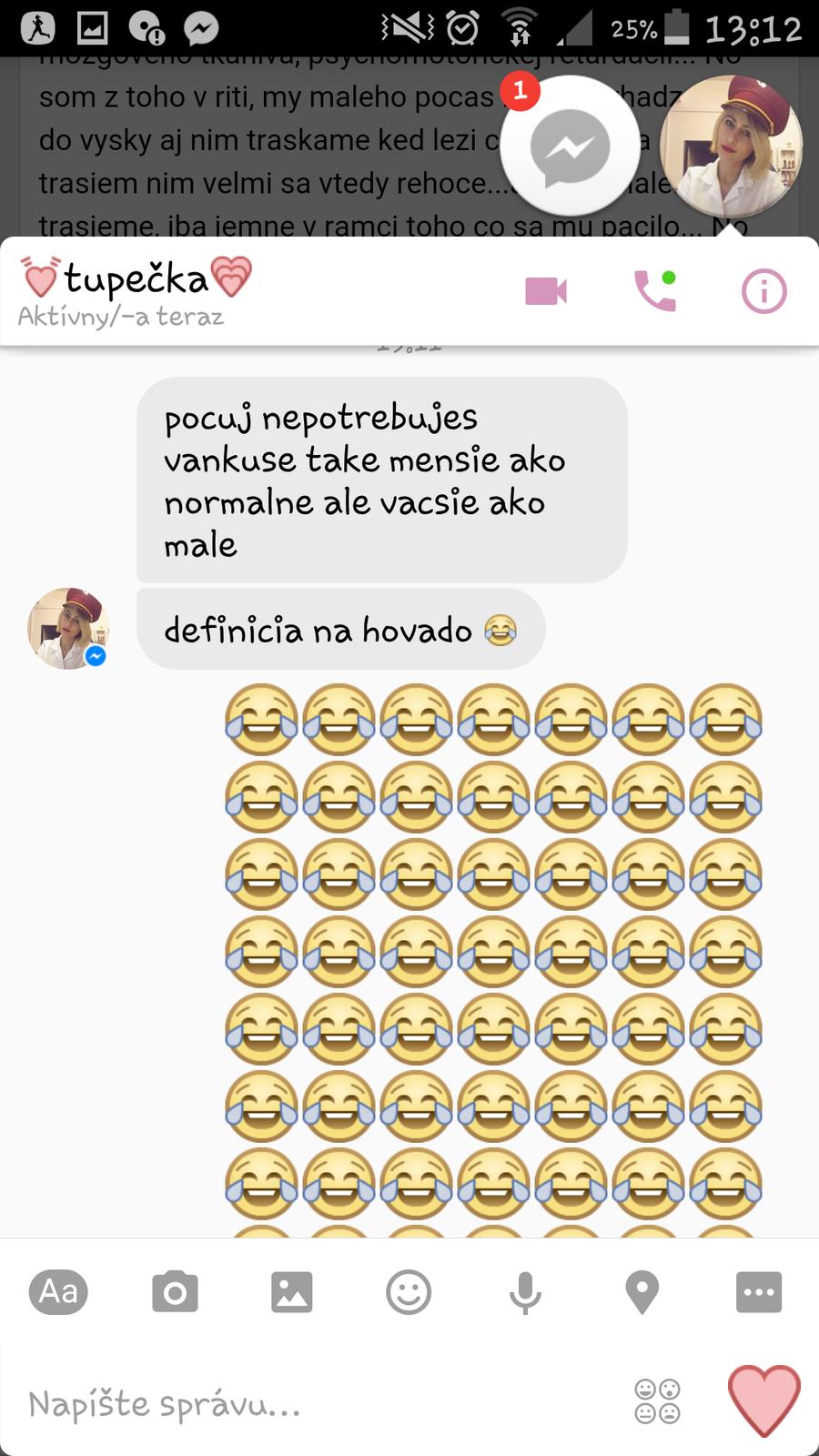
Task: Start a voice call with tupečka
Action: tap(655, 292)
